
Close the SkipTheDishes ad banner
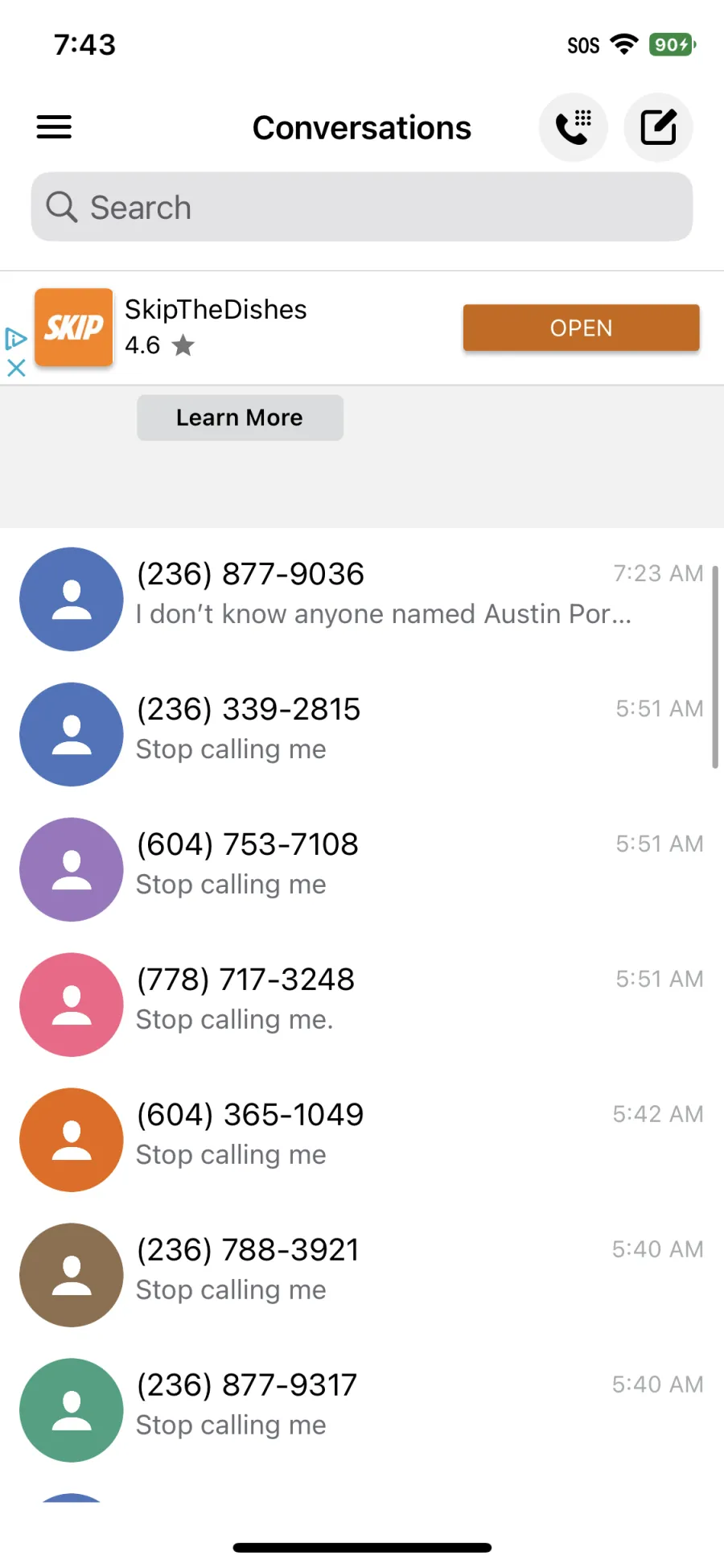(16, 368)
